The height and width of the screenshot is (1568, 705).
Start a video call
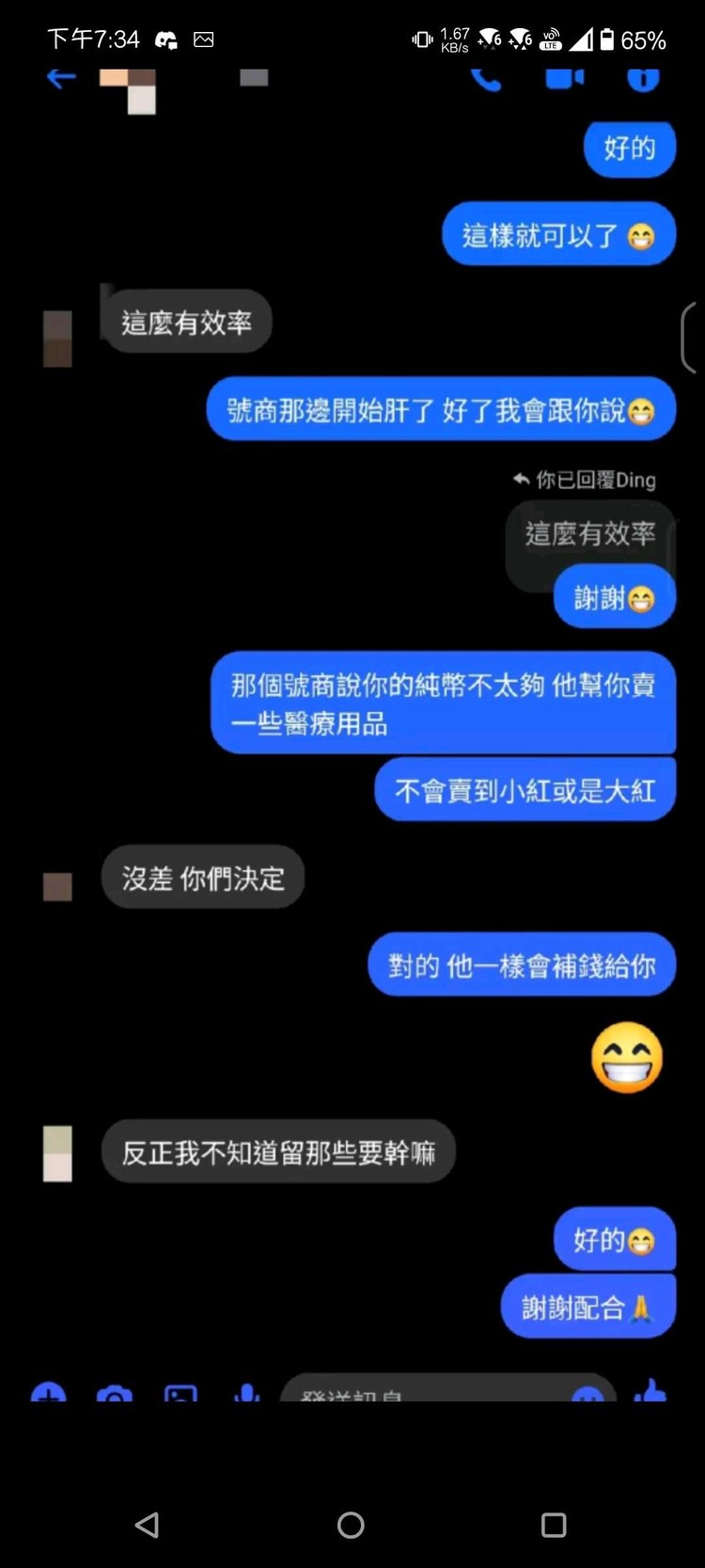[x=565, y=80]
